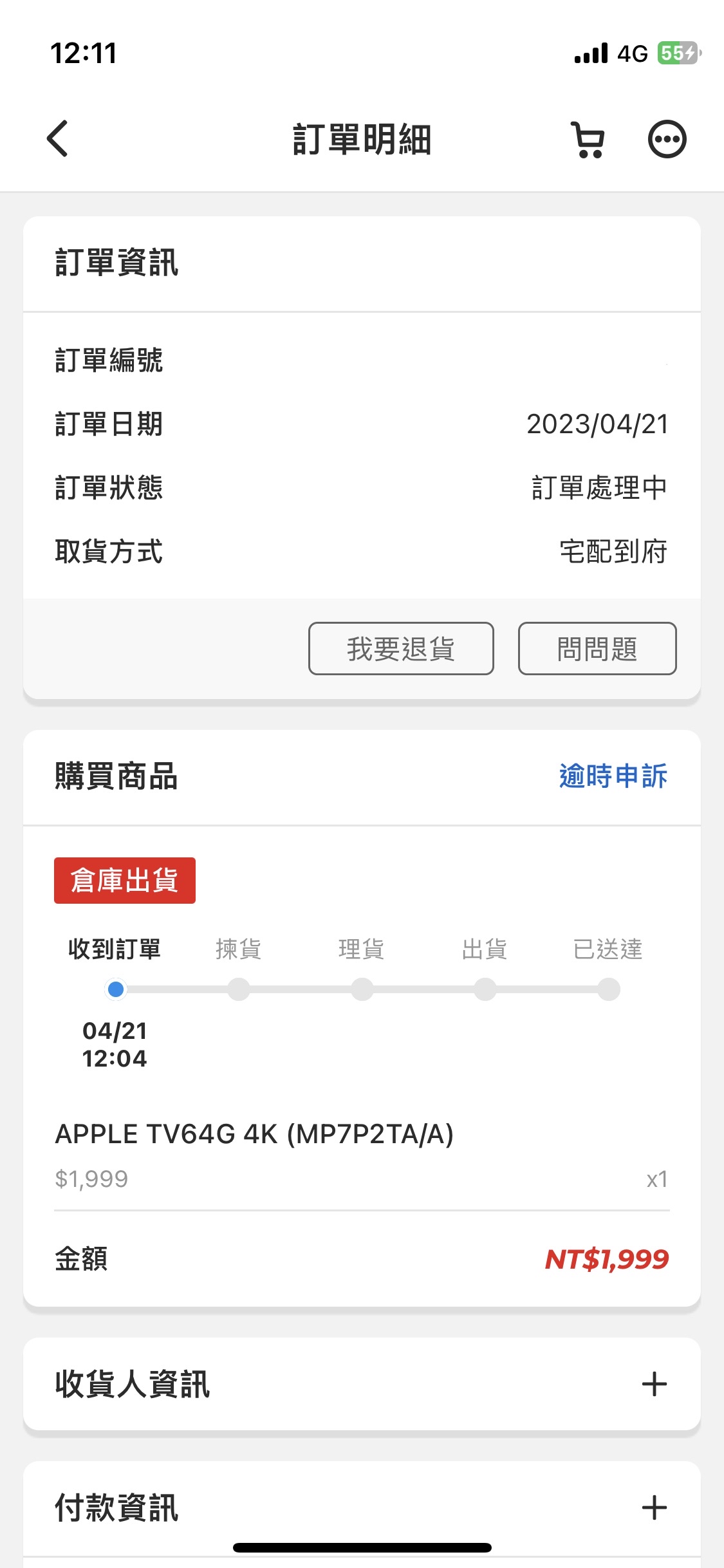The height and width of the screenshot is (1568, 724).
Task: Expand the 收貨人資訊 recipient section
Action: pyautogui.click(x=362, y=1384)
